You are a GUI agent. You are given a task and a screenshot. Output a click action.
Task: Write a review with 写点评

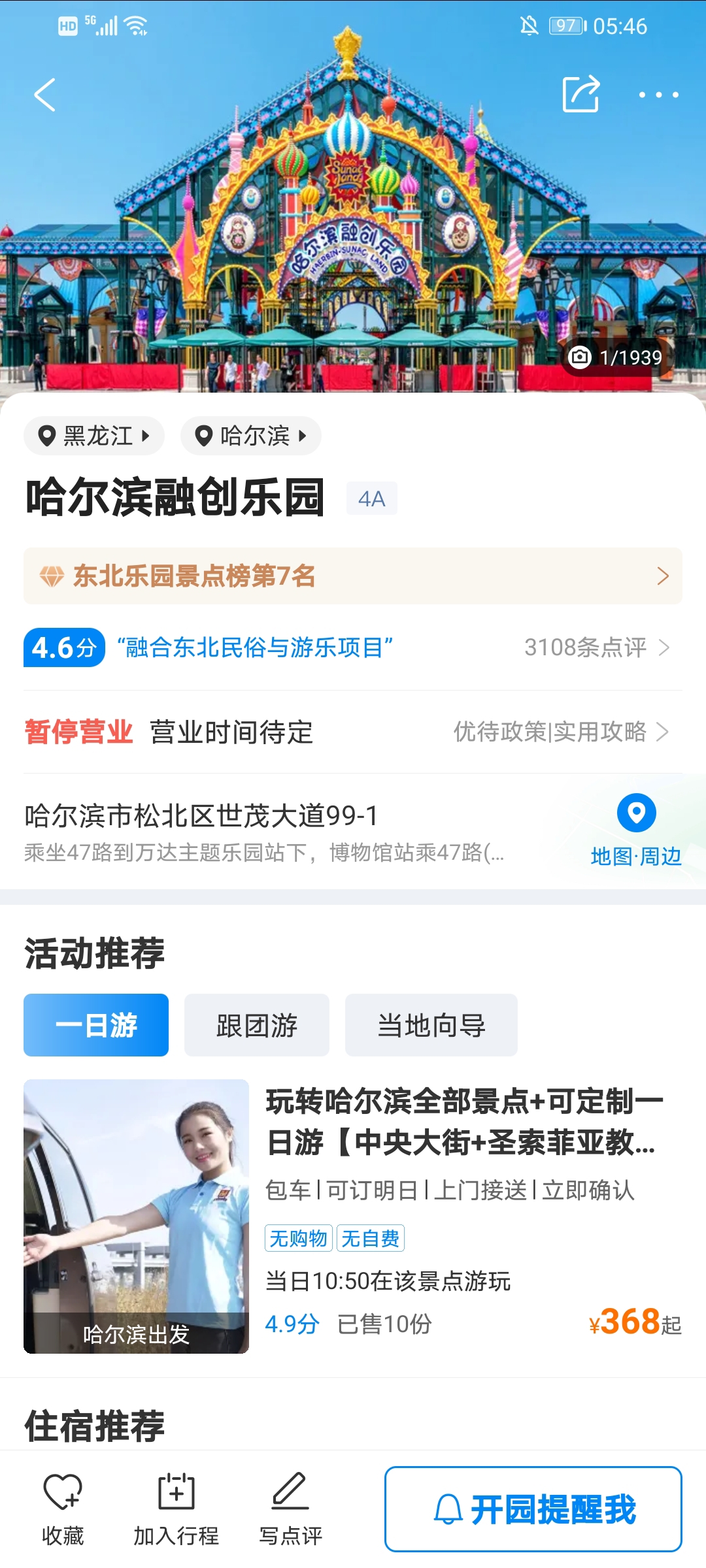click(291, 1508)
